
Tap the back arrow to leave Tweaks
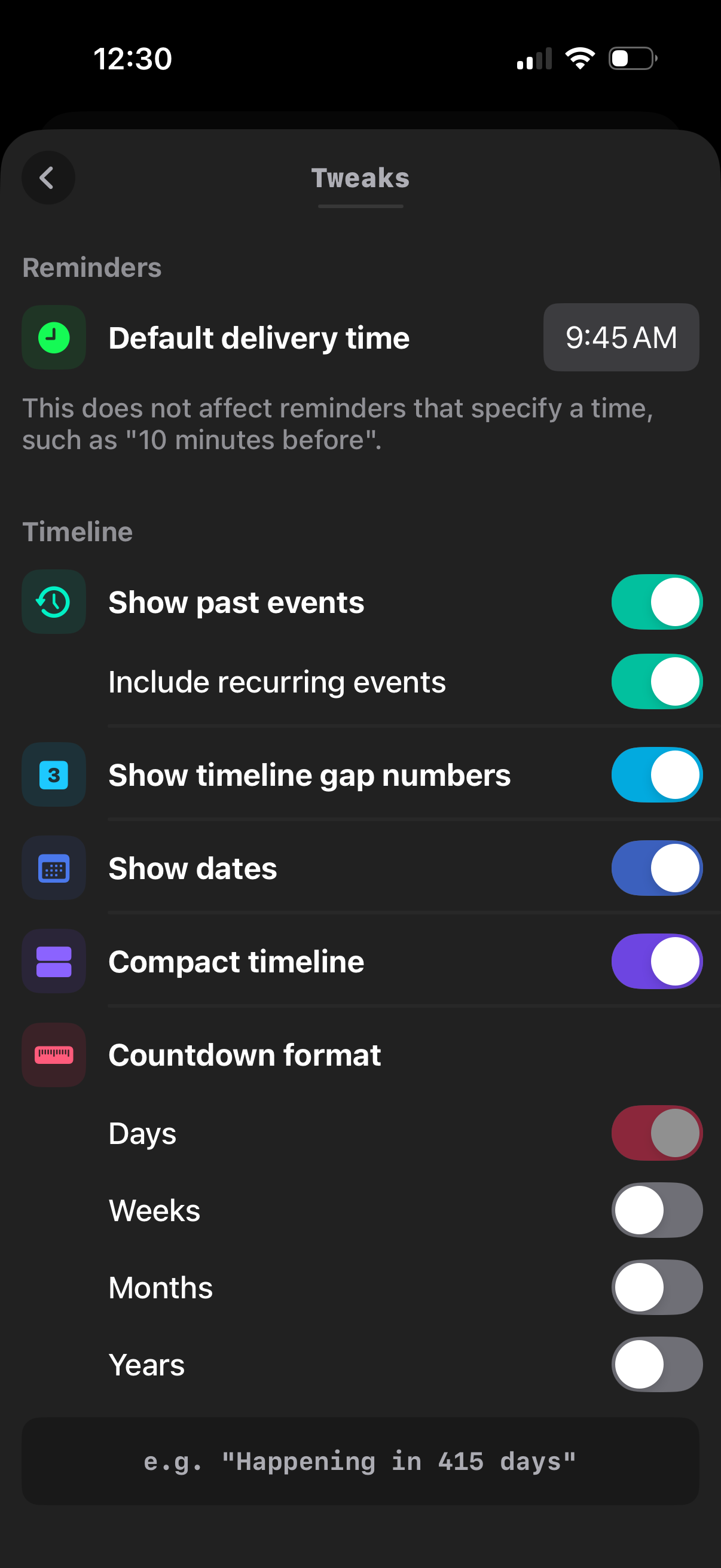click(48, 177)
